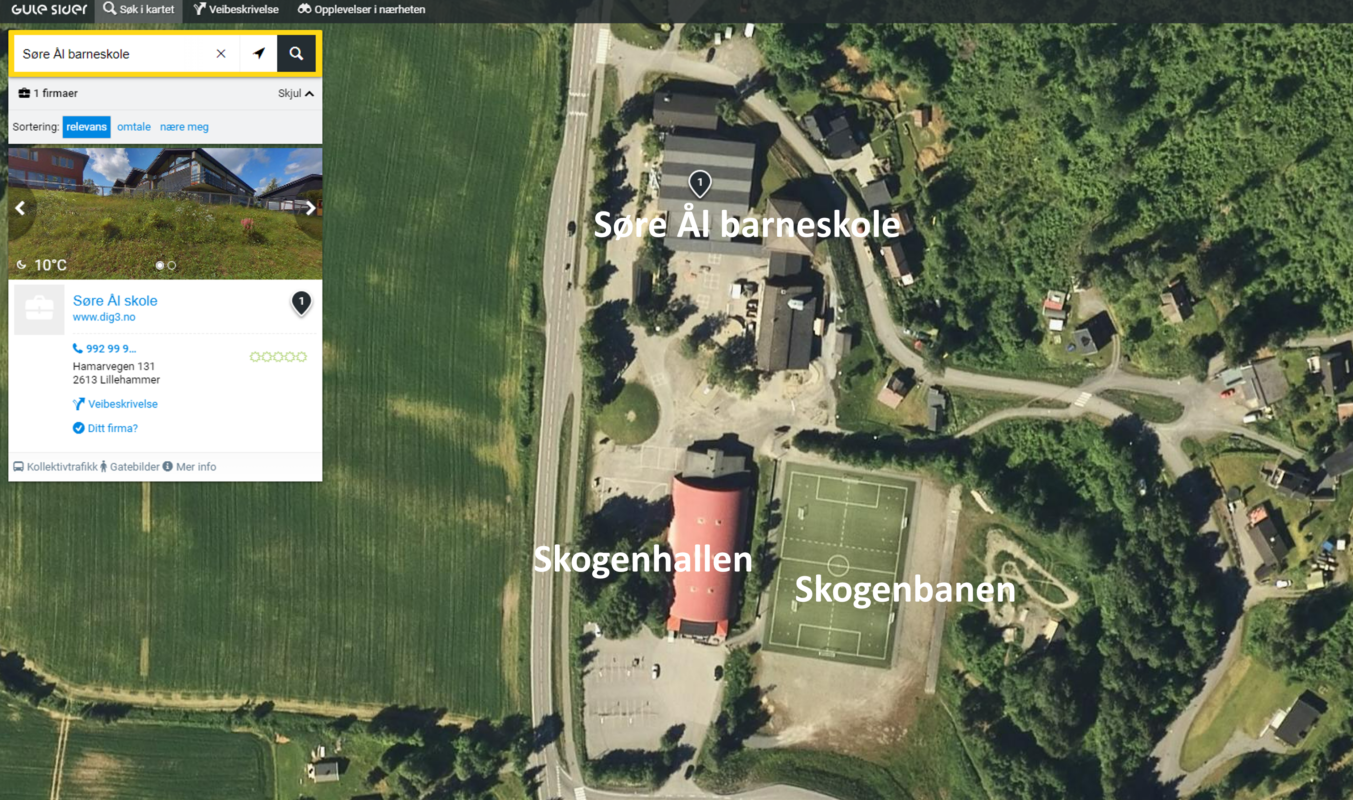Visit the www.dig3.no website link
Viewport: 1353px width, 800px height.
click(104, 317)
